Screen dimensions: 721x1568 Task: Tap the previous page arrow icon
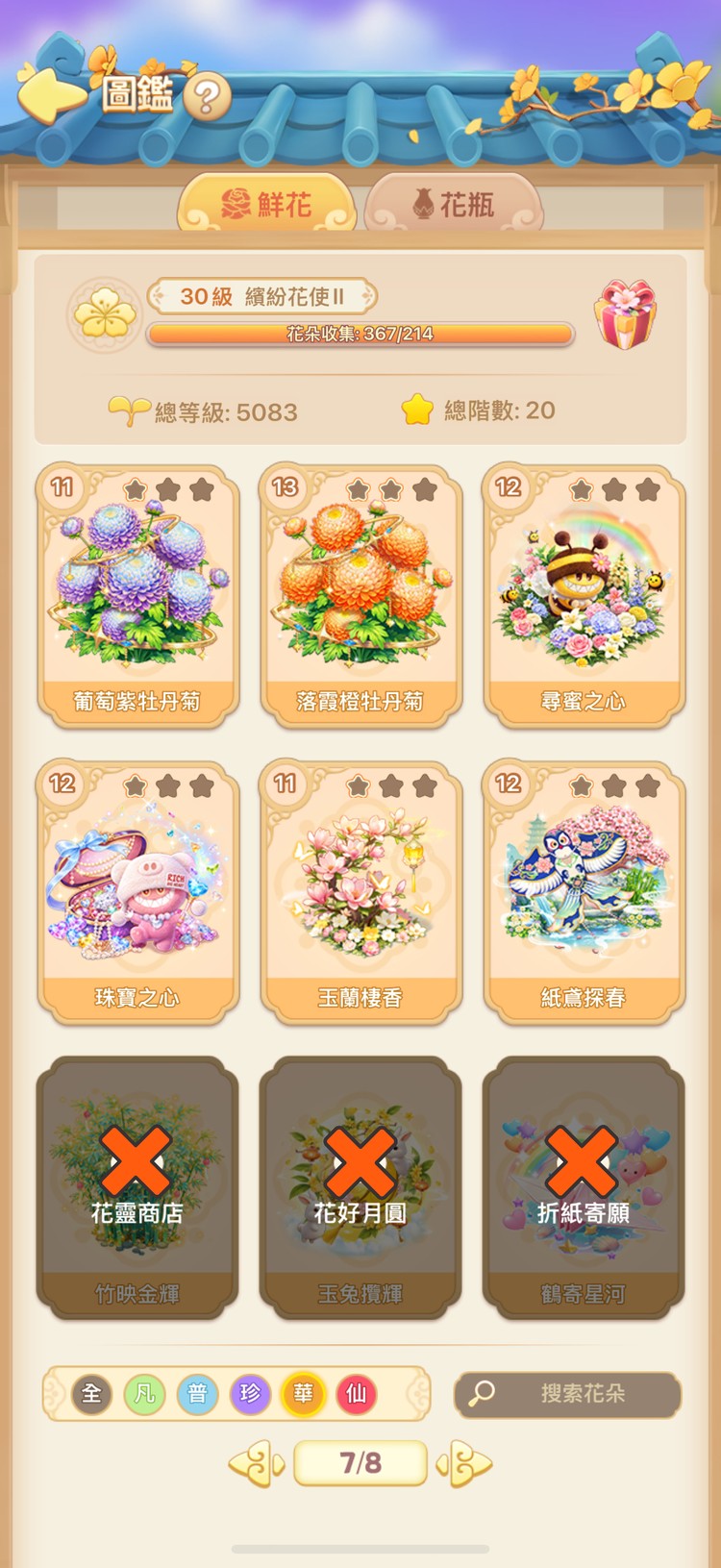pyautogui.click(x=256, y=1464)
